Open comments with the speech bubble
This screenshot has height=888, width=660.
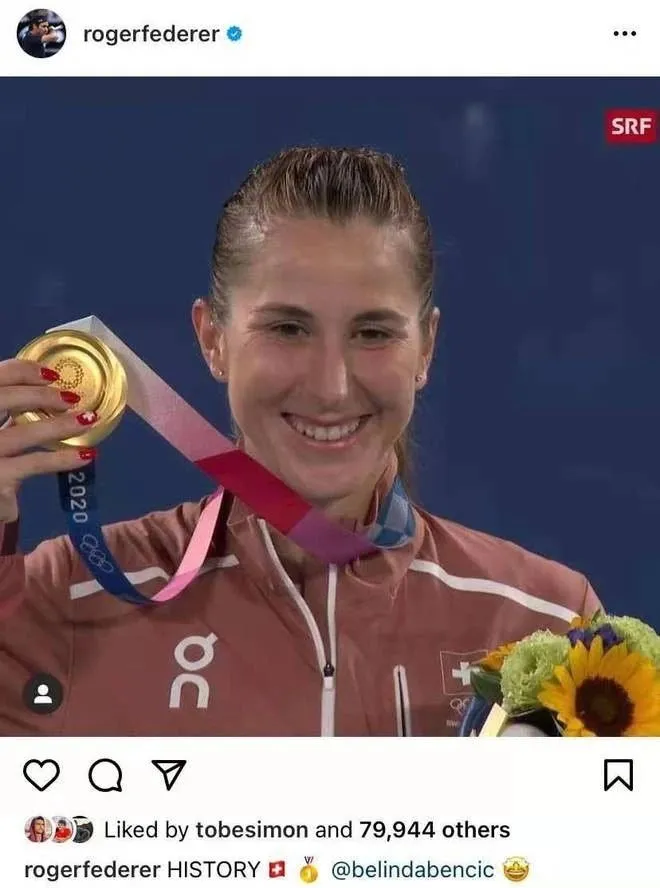click(104, 774)
